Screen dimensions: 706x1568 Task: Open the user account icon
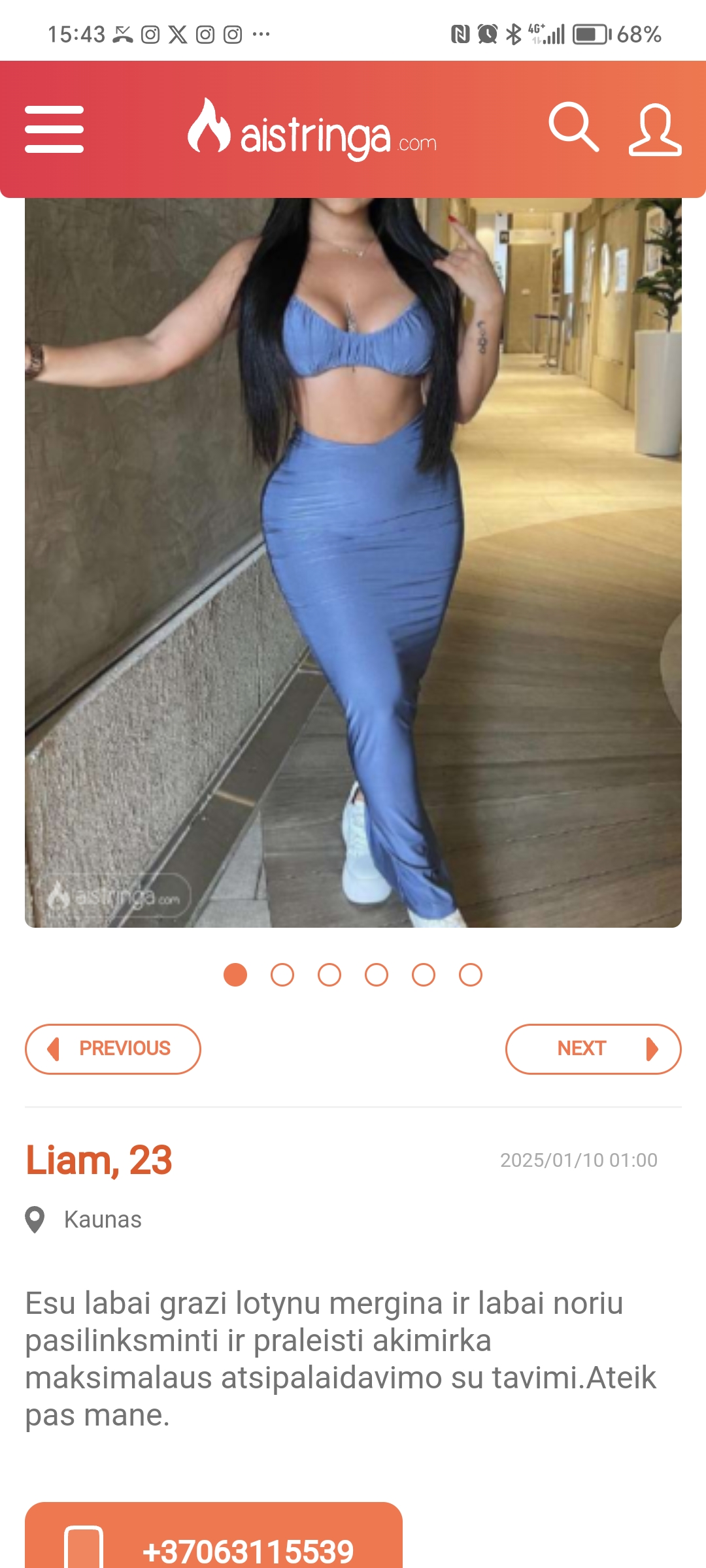(x=654, y=129)
